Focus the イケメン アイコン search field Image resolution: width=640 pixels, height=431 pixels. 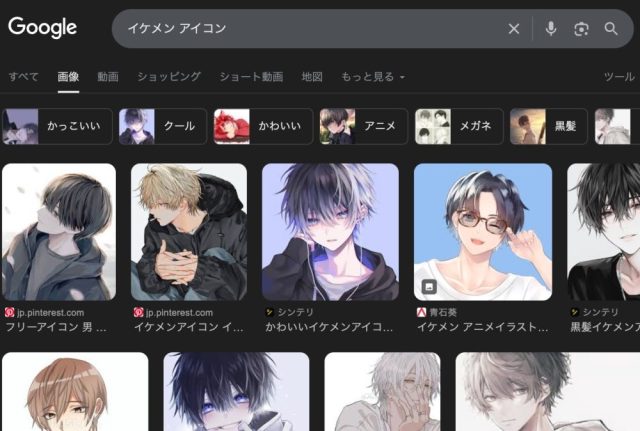pos(300,29)
